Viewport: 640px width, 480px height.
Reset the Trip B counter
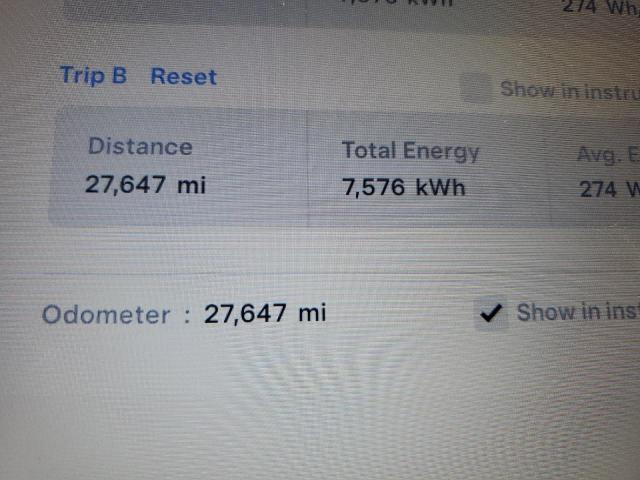183,77
